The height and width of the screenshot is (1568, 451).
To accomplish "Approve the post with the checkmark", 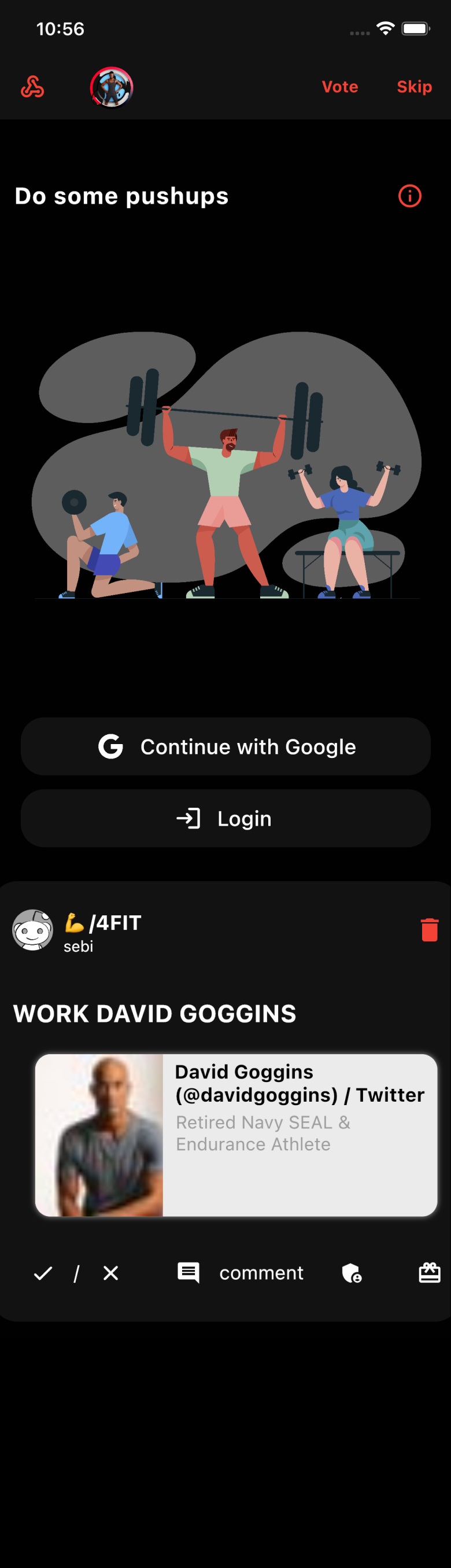I will pos(43,1273).
